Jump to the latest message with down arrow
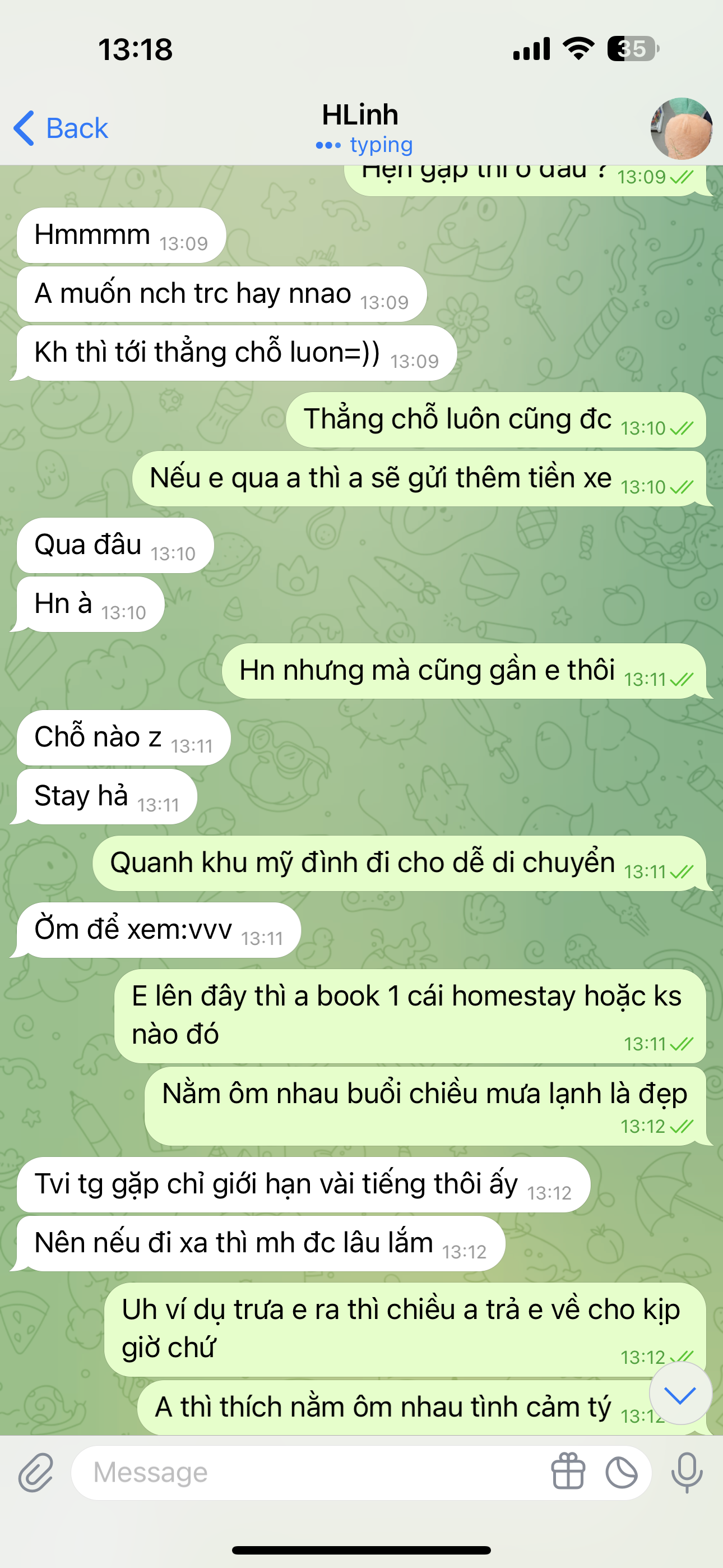 (680, 1395)
